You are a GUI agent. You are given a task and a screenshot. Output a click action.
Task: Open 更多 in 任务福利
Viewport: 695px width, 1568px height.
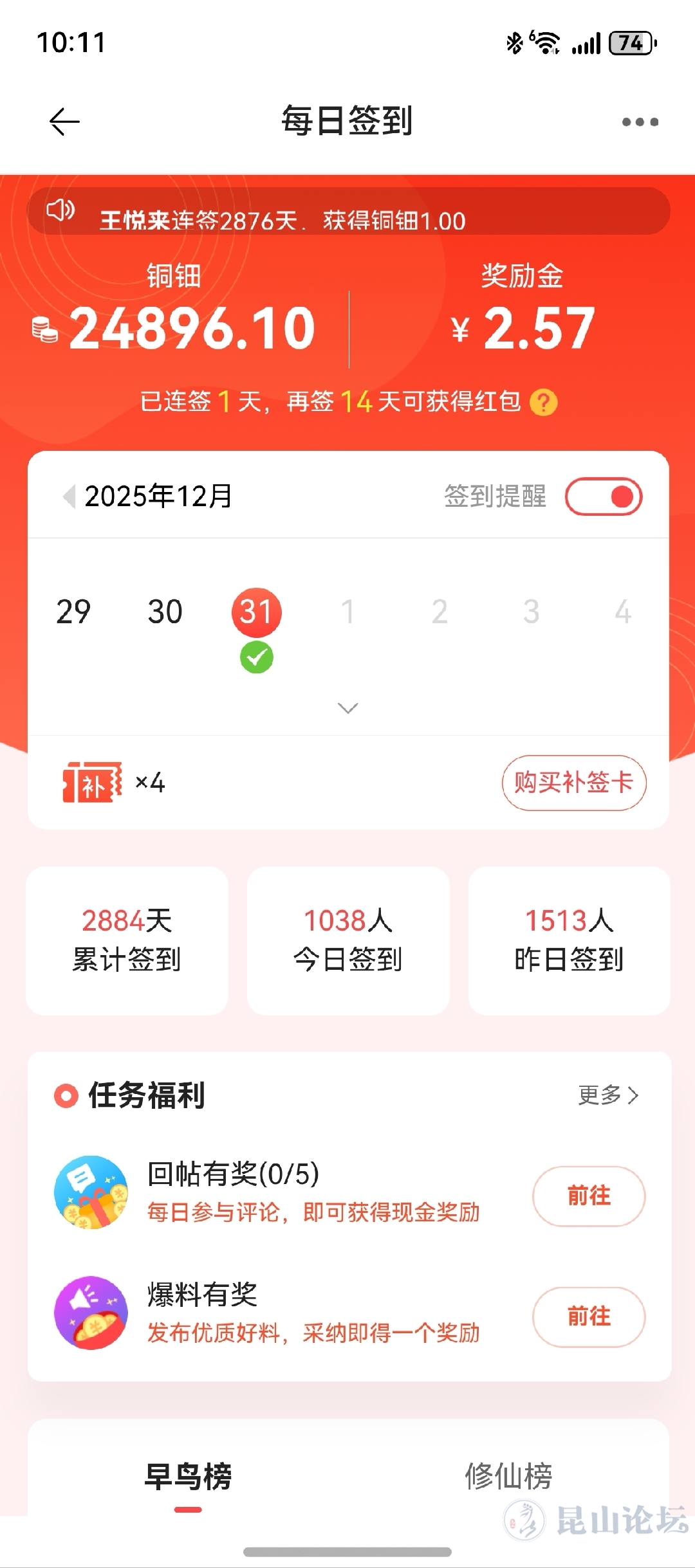607,1095
